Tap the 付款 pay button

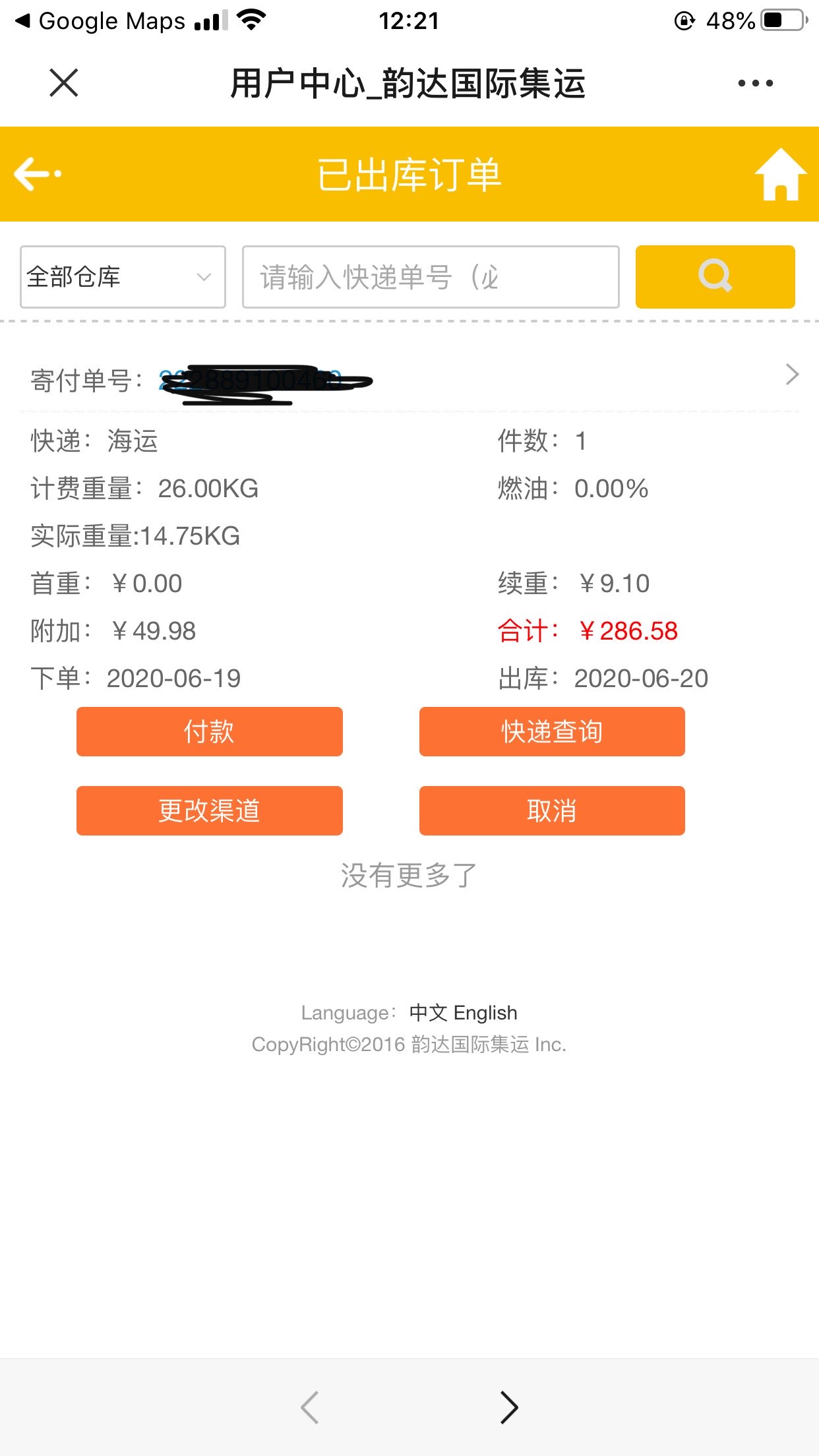209,731
